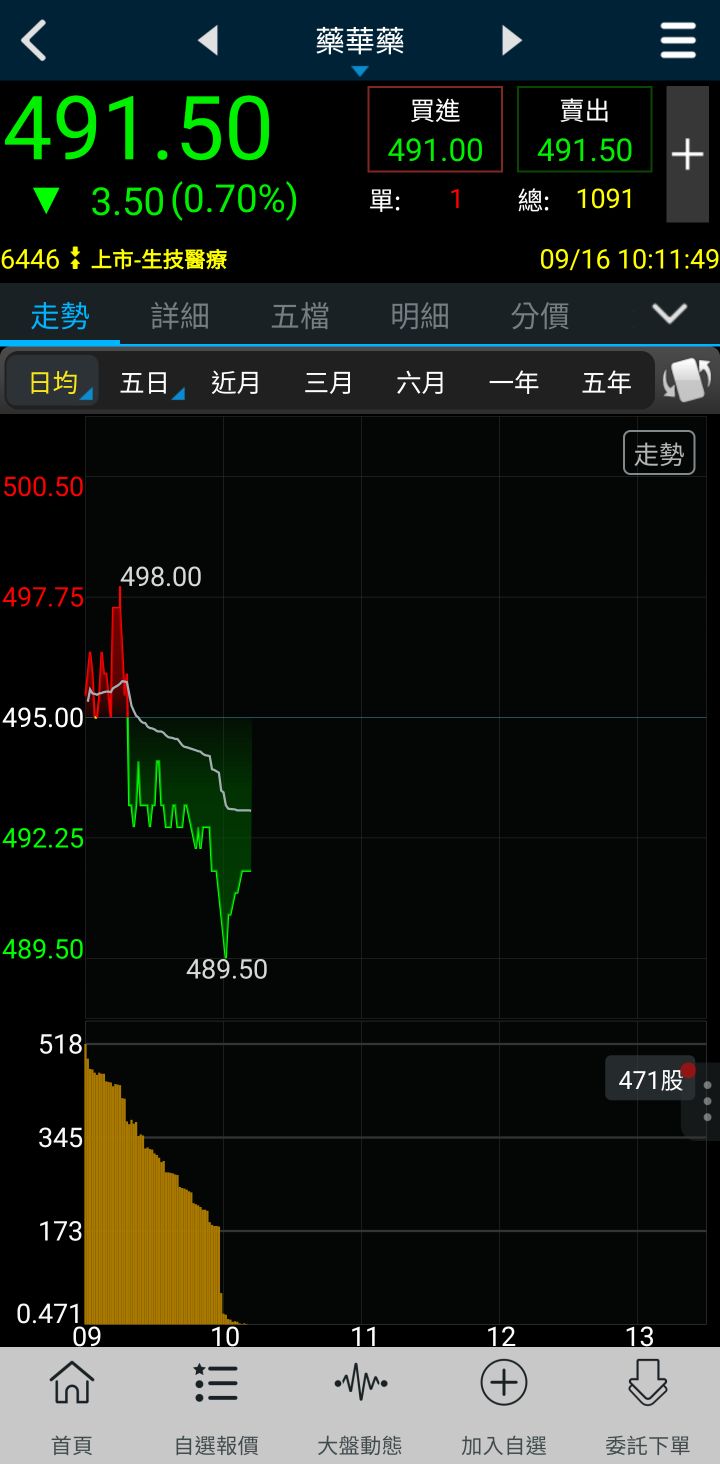Image resolution: width=720 pixels, height=1464 pixels.
Task: Select the 一年 chart range
Action: click(x=513, y=382)
